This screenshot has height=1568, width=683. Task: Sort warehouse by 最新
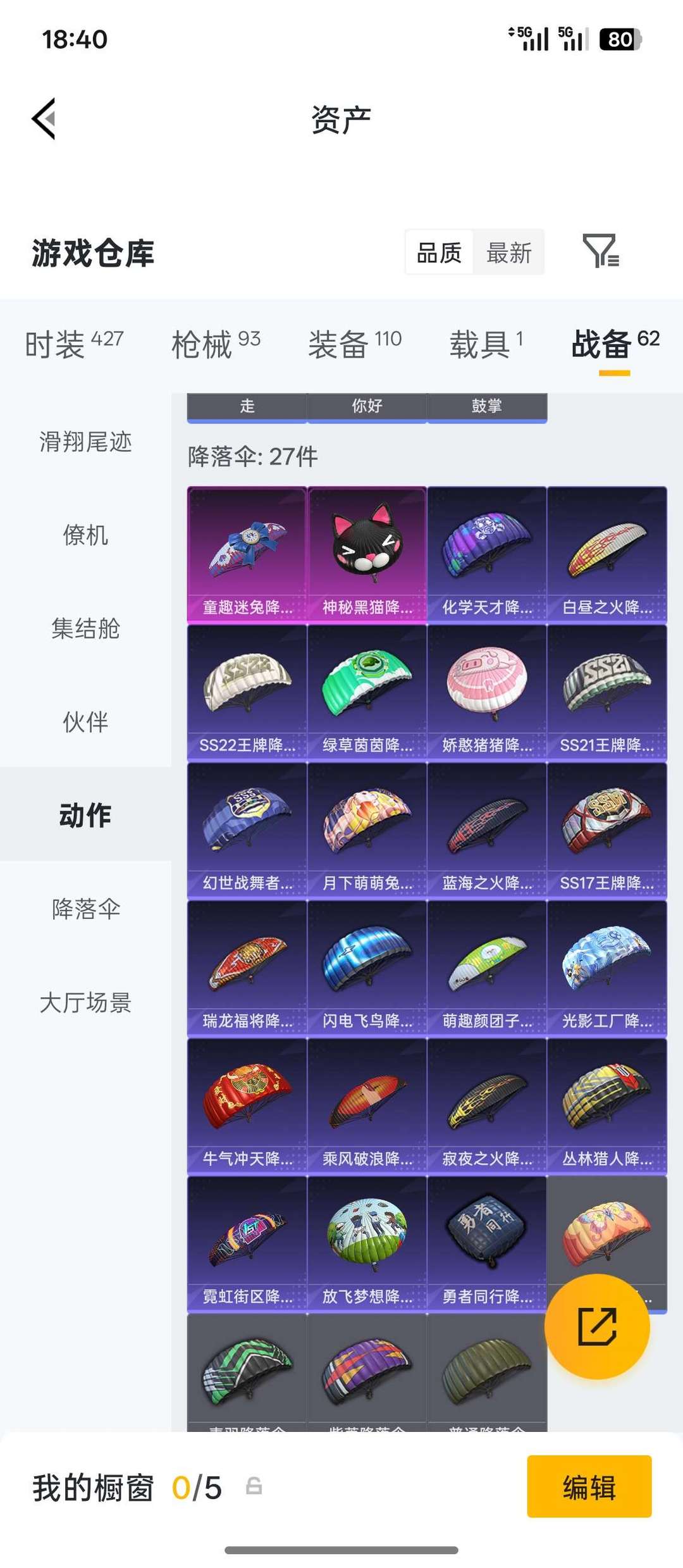[508, 252]
